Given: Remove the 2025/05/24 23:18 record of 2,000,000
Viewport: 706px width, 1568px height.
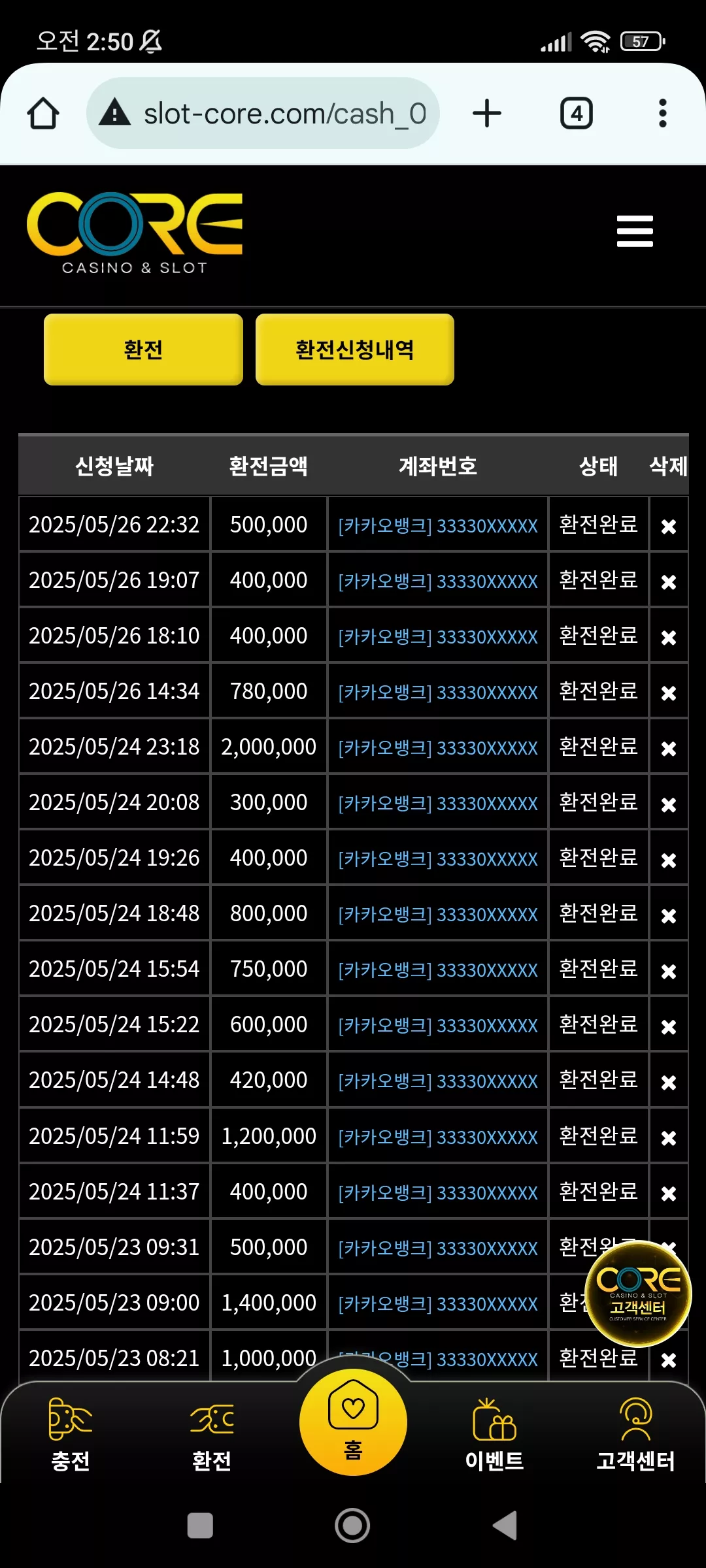Looking at the screenshot, I should point(668,748).
